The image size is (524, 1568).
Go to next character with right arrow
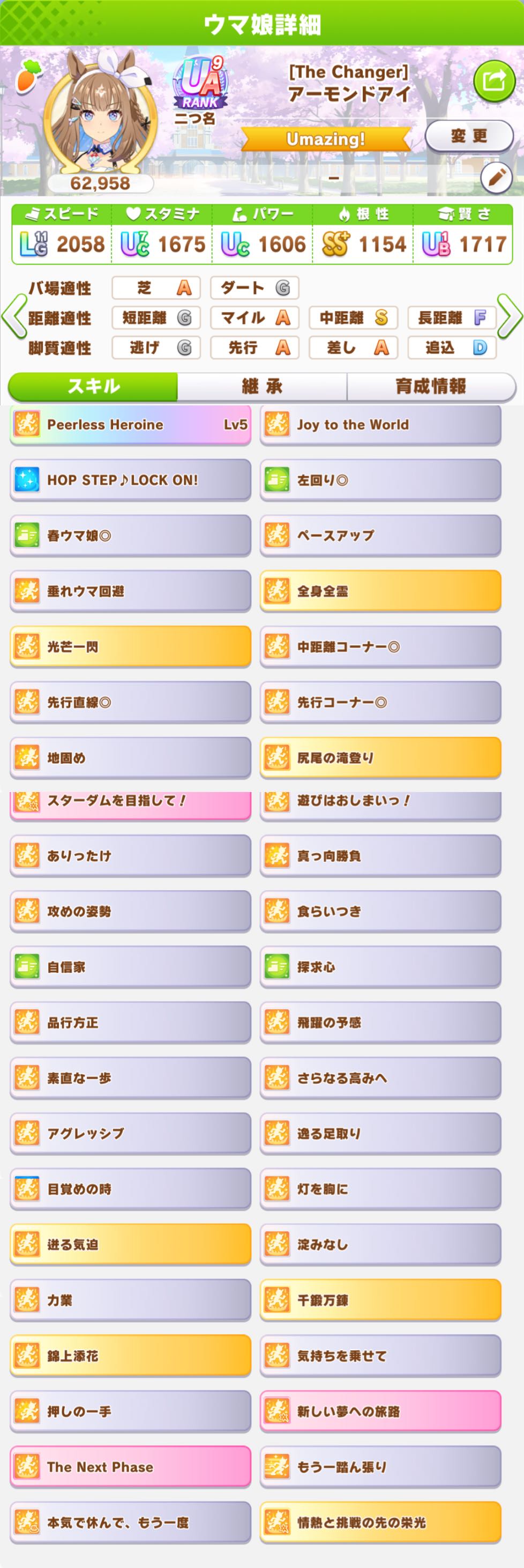510,315
